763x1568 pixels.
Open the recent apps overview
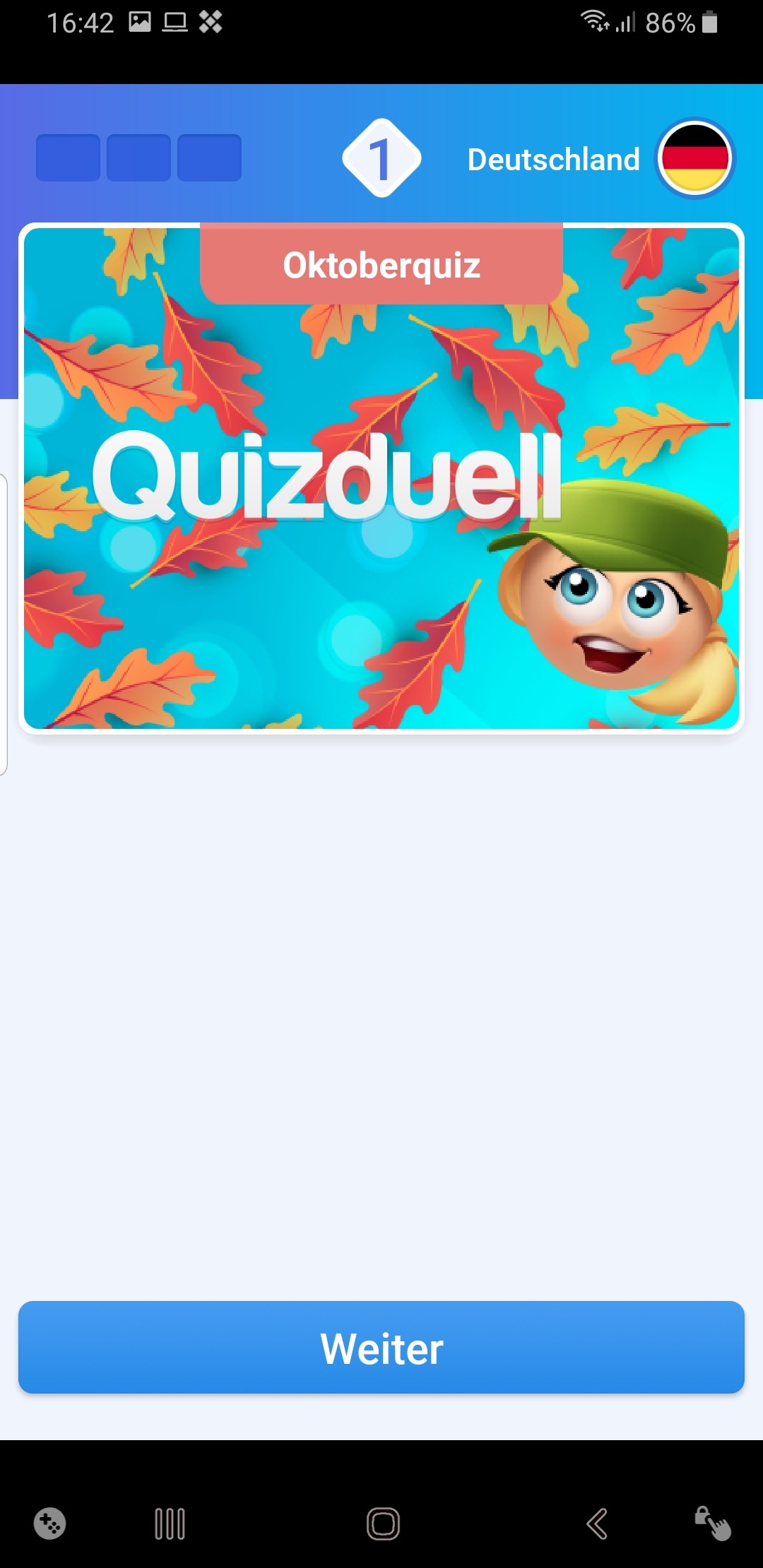tap(170, 1524)
